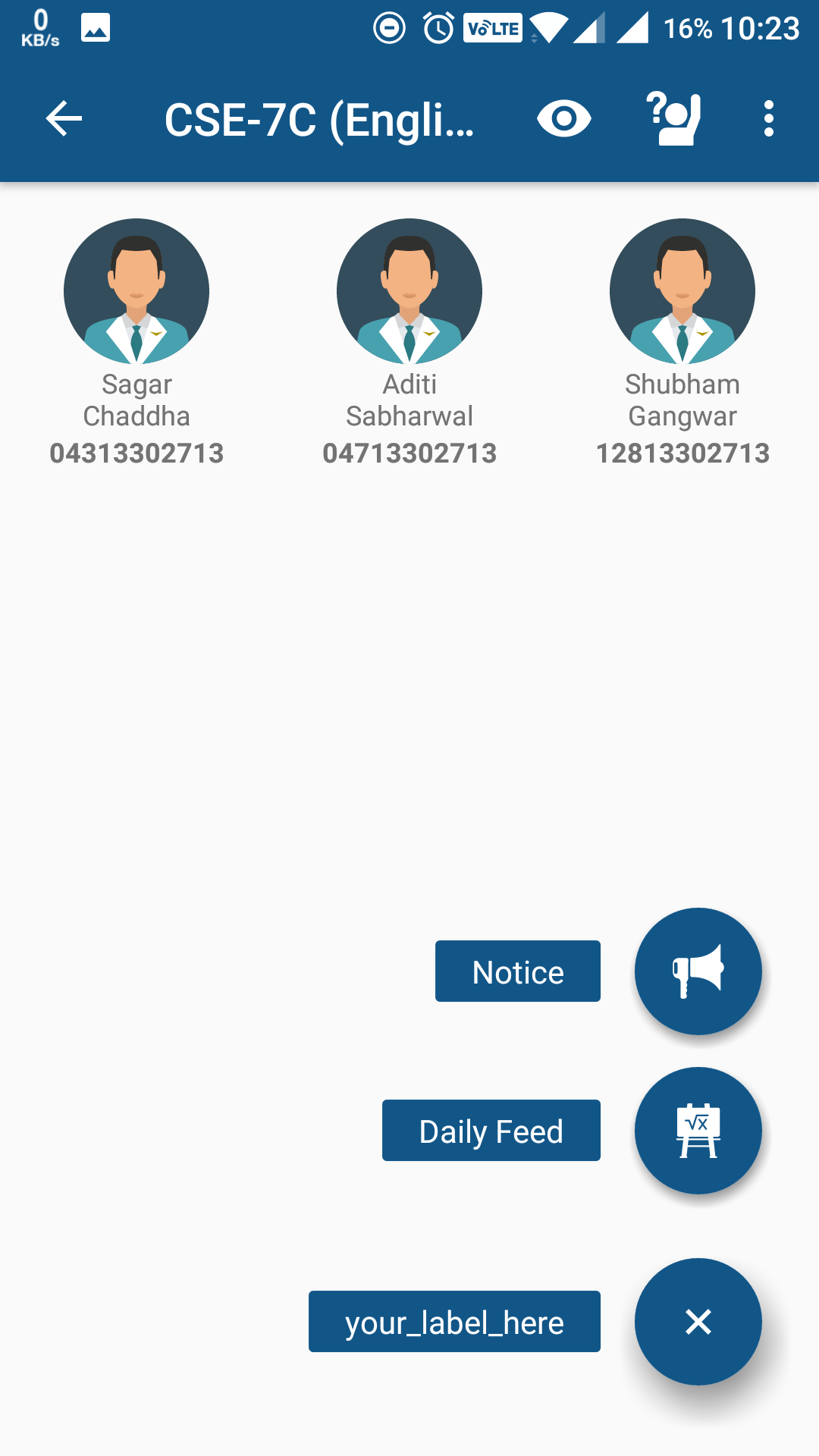Open the three-dot overflow menu
The height and width of the screenshot is (1456, 819).
click(769, 119)
